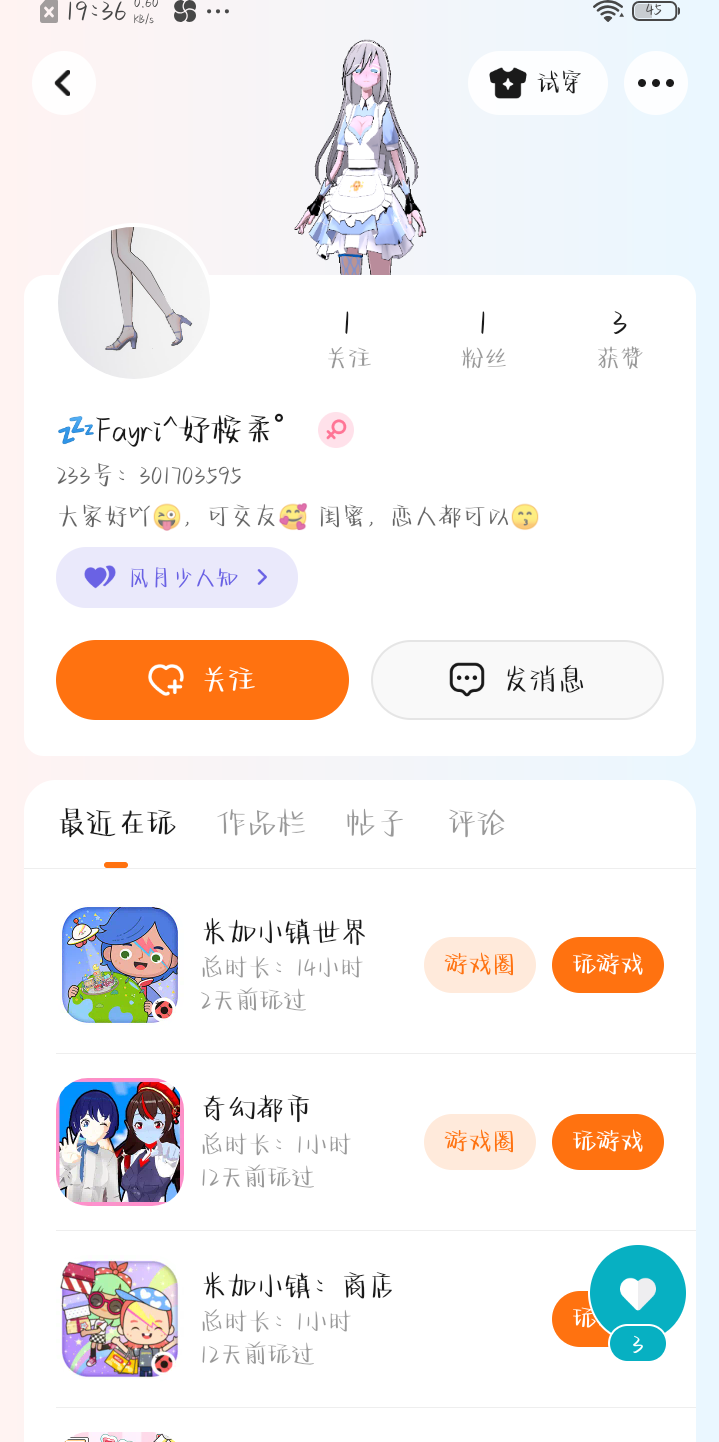This screenshot has width=719, height=1442.
Task: Send a message via 发消息
Action: tap(517, 680)
